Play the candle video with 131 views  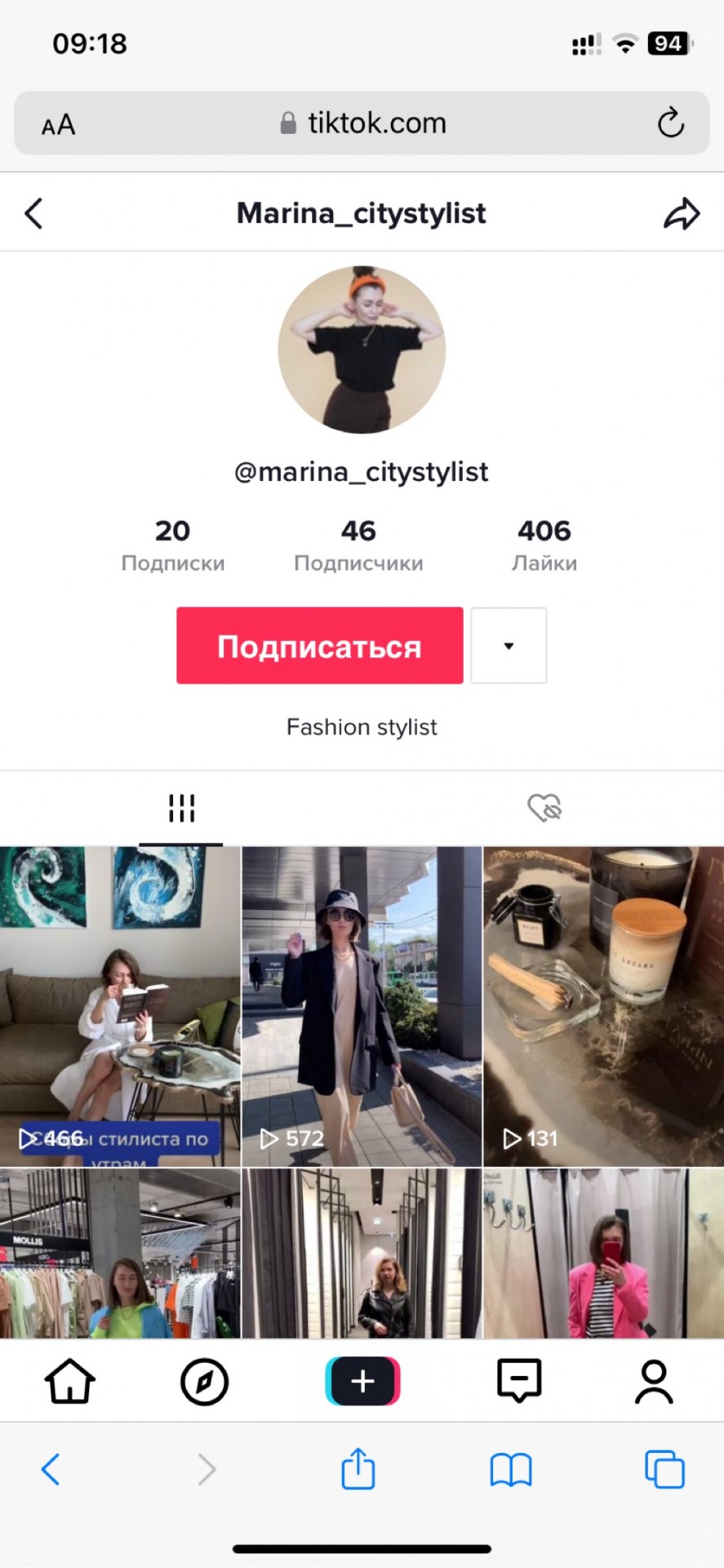point(603,1006)
